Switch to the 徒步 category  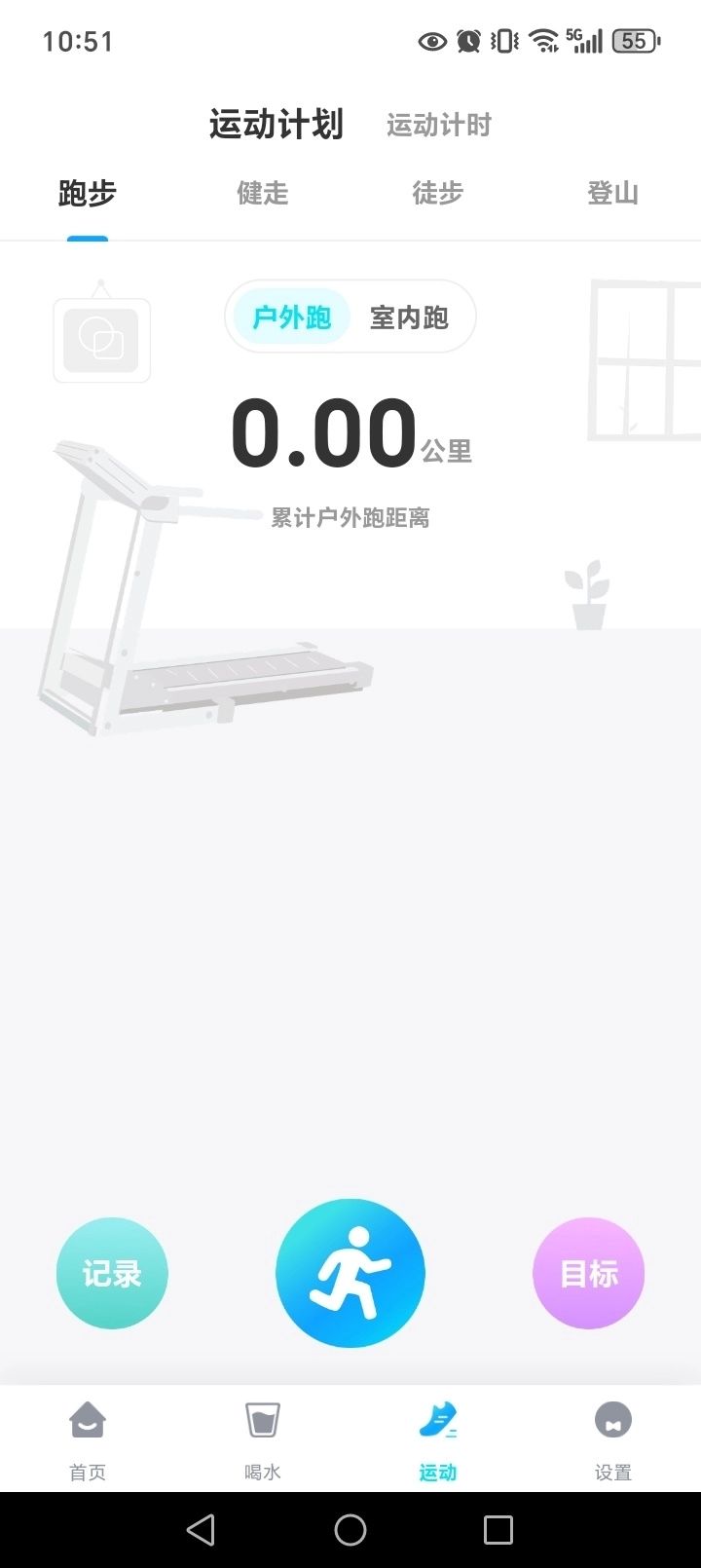click(437, 193)
